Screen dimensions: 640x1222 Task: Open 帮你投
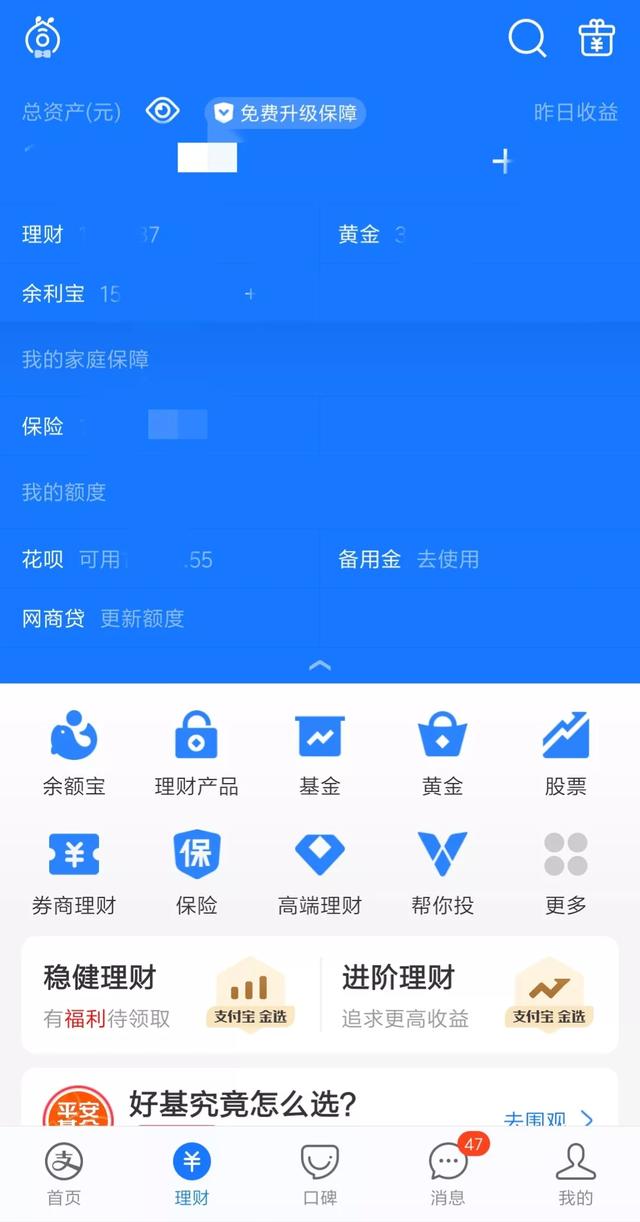442,873
